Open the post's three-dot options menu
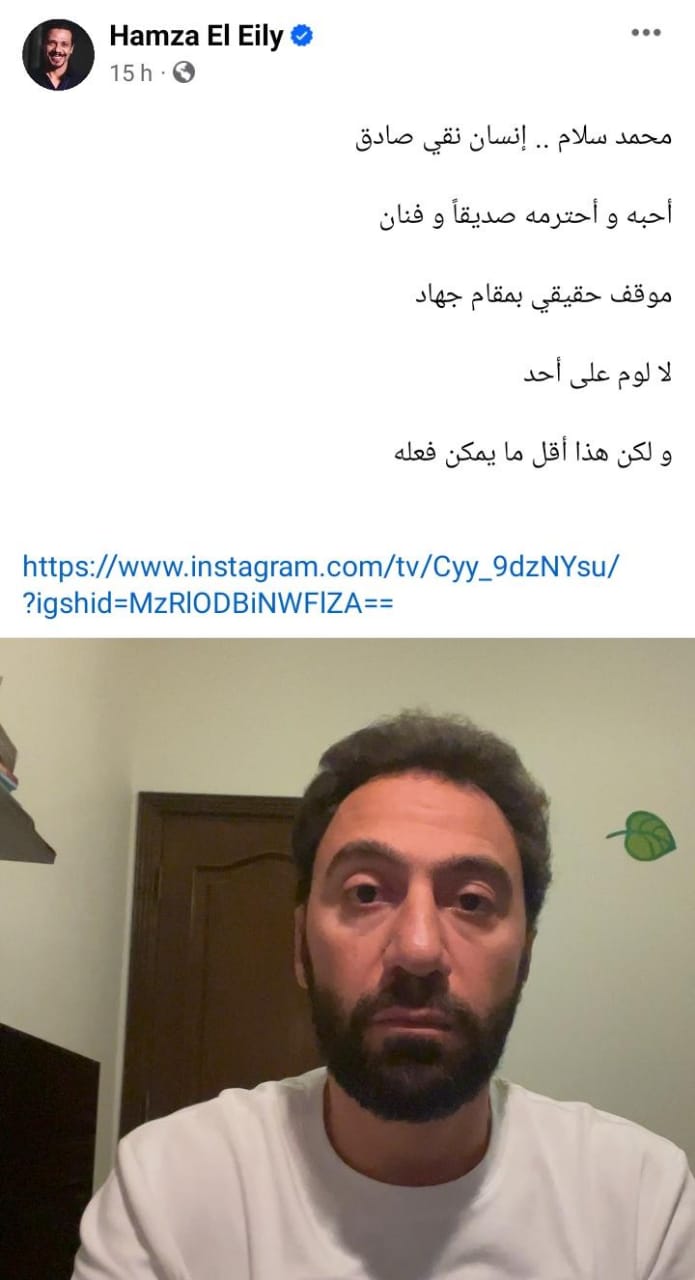 (647, 33)
